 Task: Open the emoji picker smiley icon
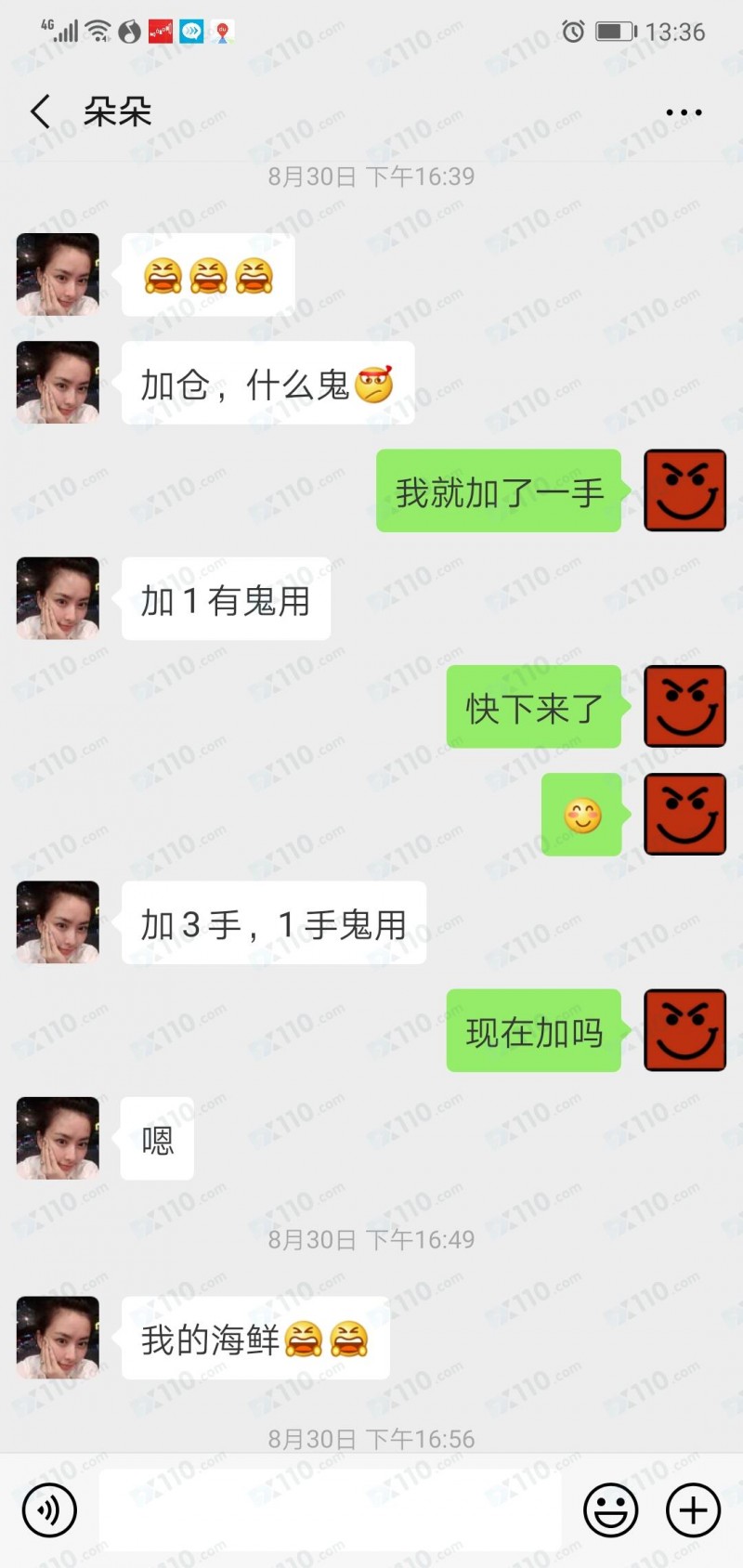[x=610, y=1509]
